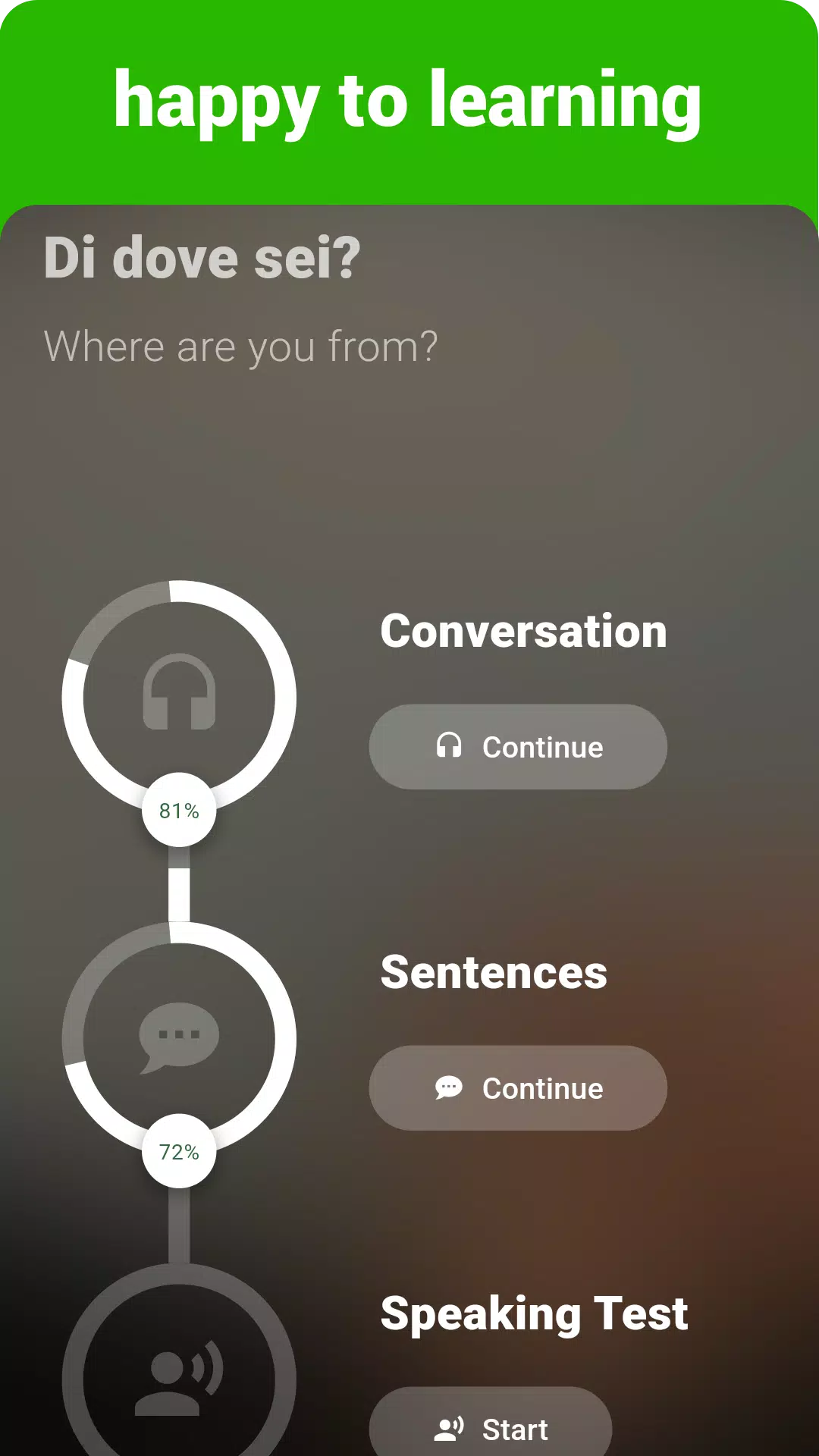Select the Conversation section heading

point(524,631)
